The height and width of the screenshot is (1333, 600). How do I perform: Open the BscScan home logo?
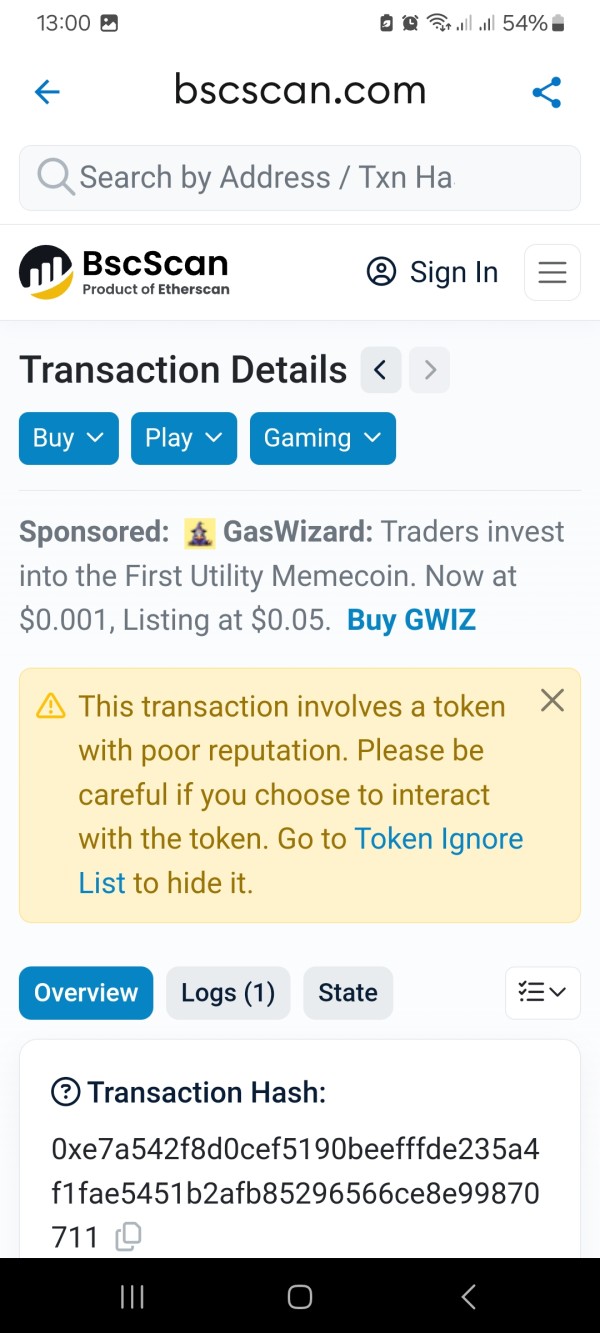coord(125,272)
